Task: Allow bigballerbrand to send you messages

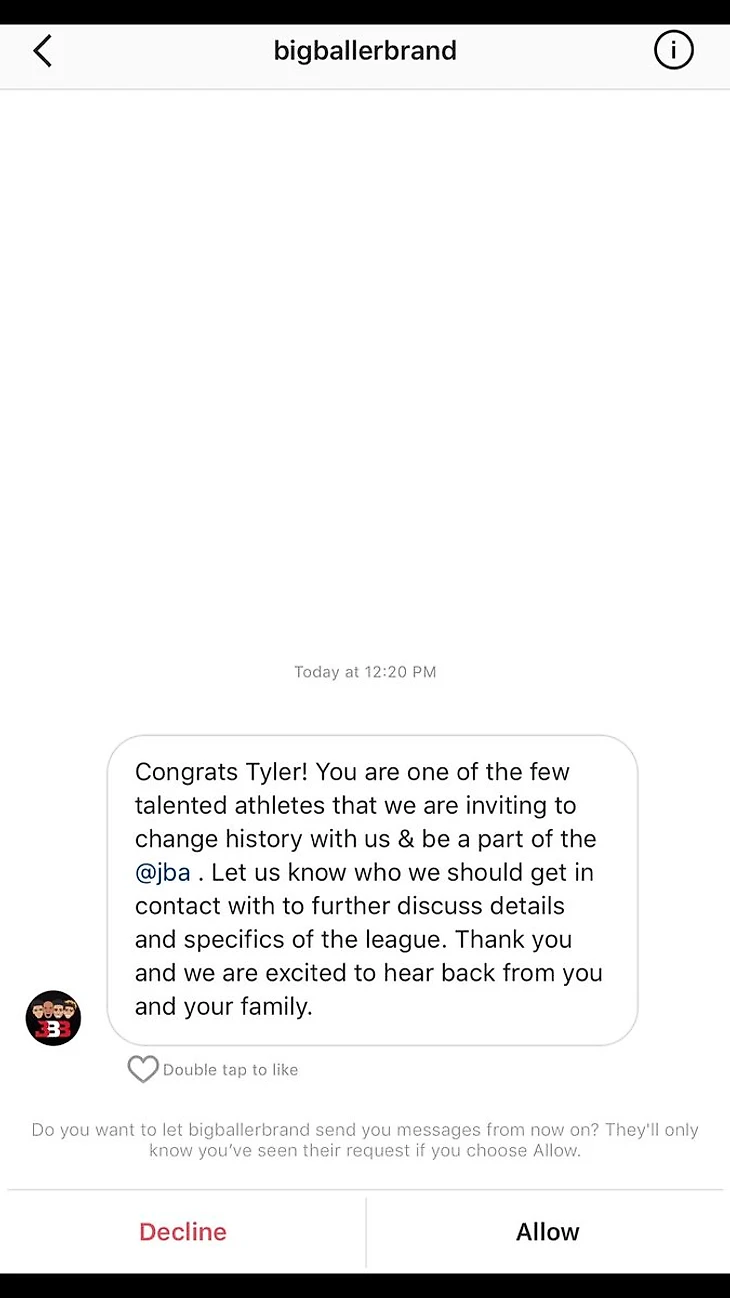Action: (x=547, y=1231)
